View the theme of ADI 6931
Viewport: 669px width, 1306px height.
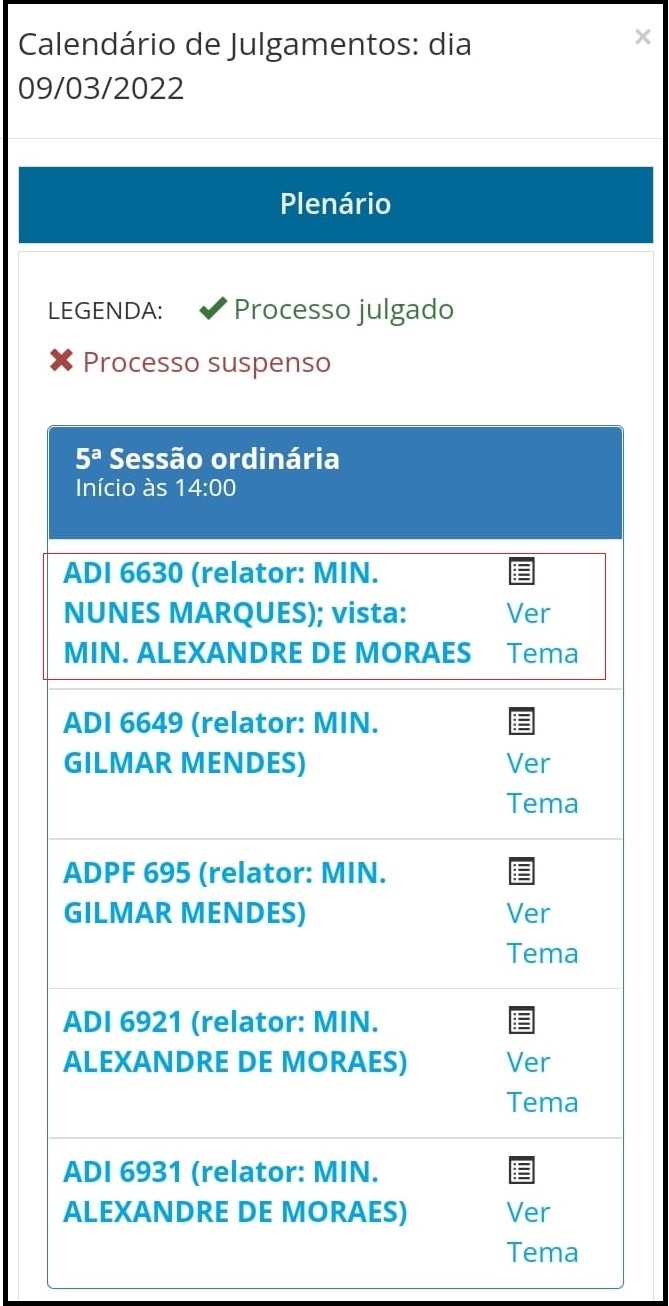[x=541, y=1231]
